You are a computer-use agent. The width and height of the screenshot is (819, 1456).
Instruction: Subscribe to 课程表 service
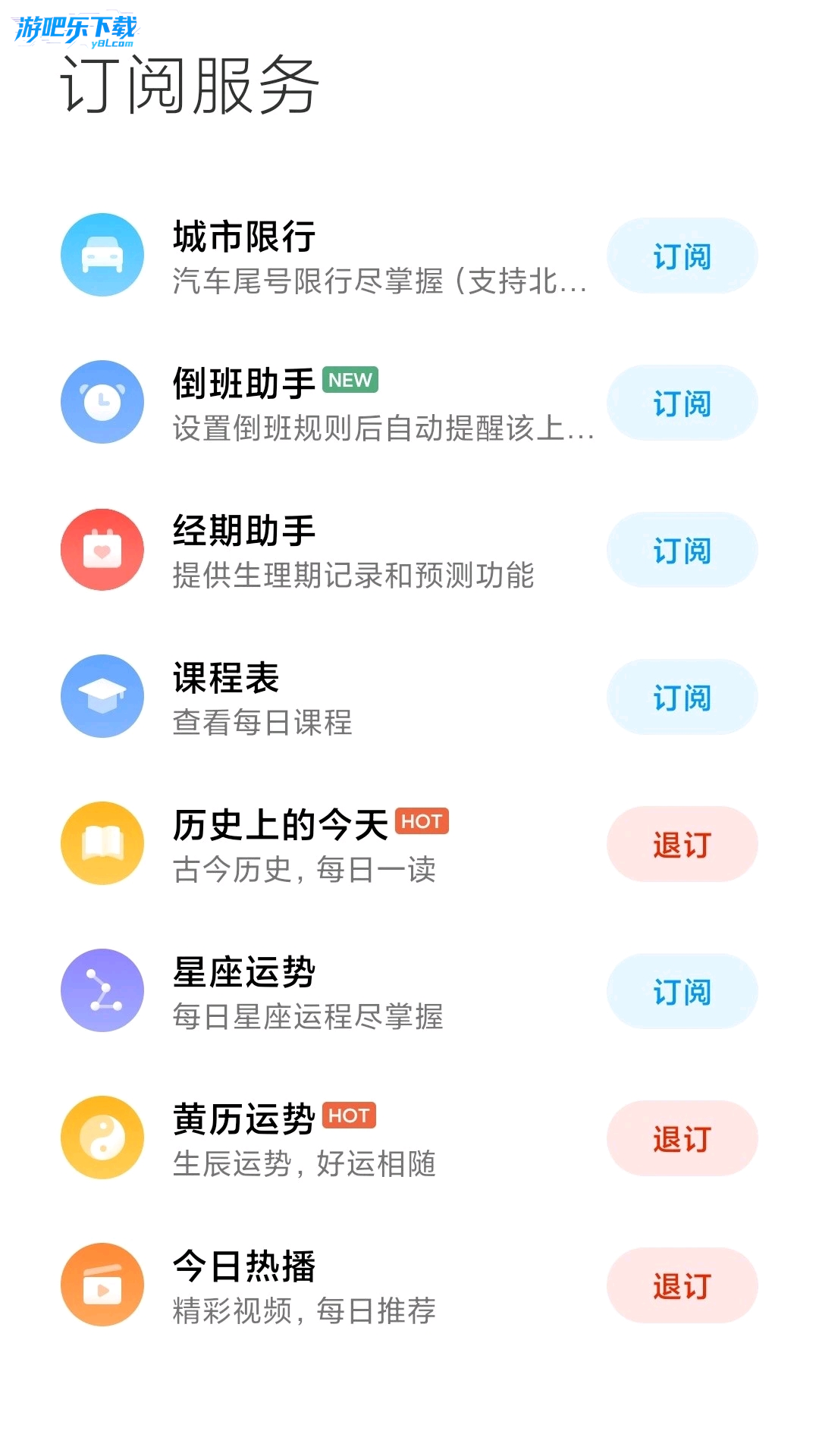coord(682,697)
